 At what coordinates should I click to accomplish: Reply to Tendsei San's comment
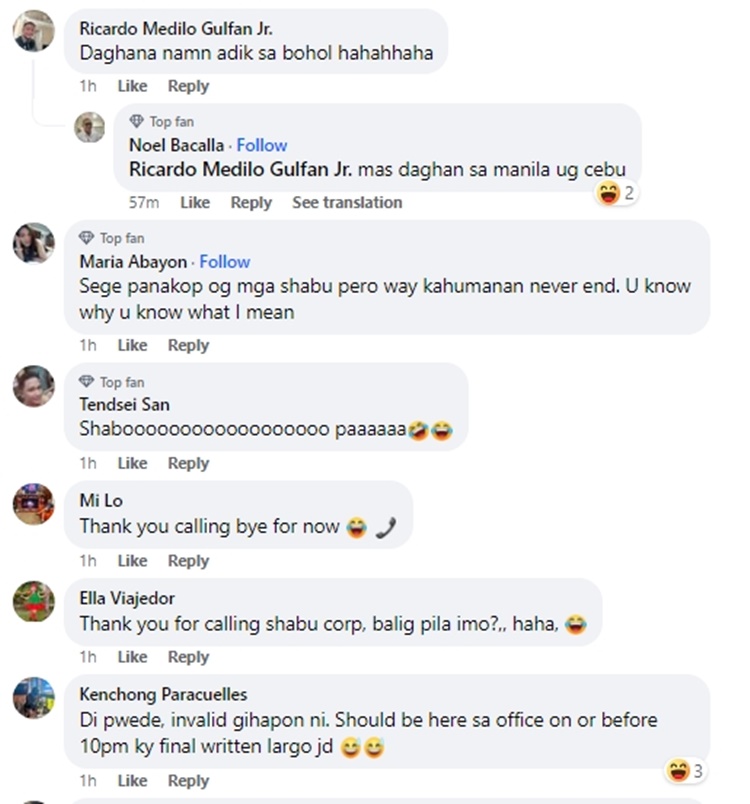188,463
